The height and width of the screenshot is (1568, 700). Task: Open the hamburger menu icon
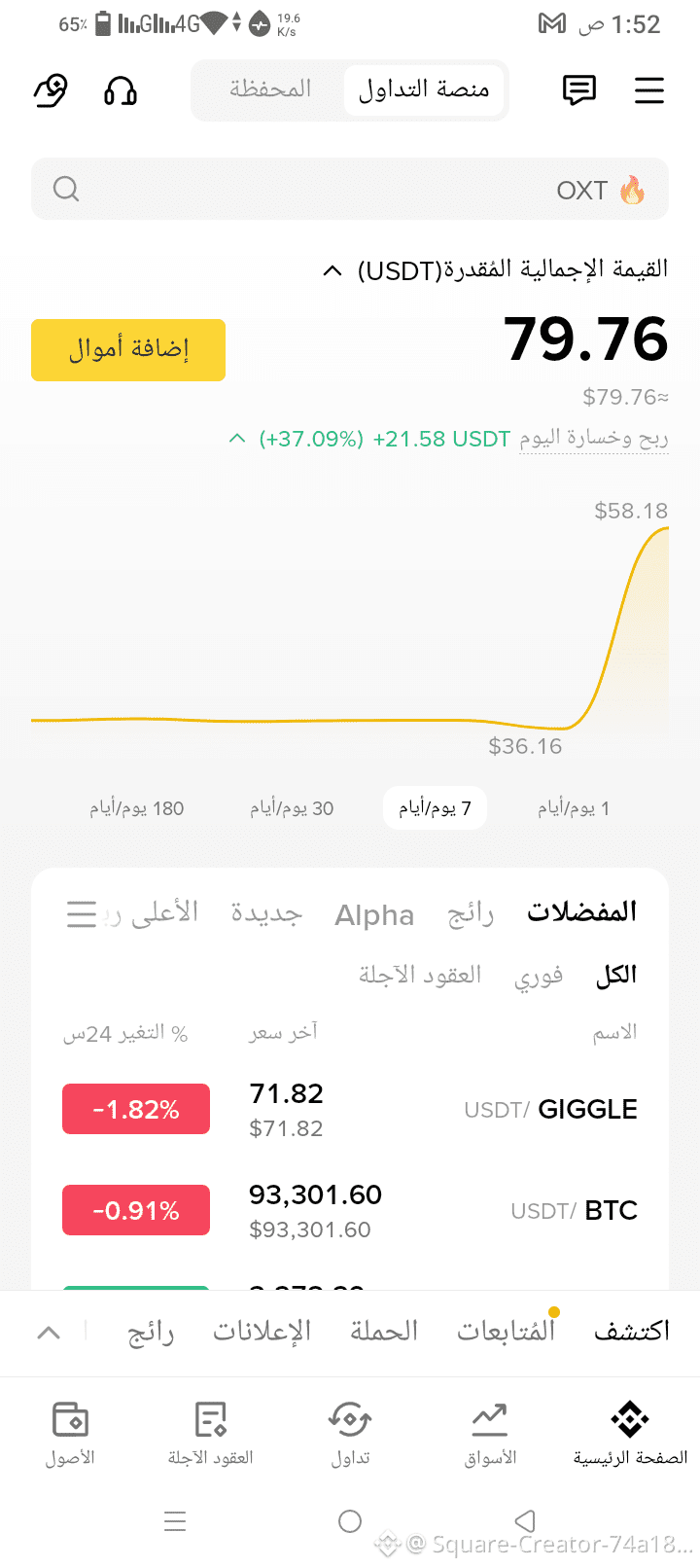[x=648, y=90]
